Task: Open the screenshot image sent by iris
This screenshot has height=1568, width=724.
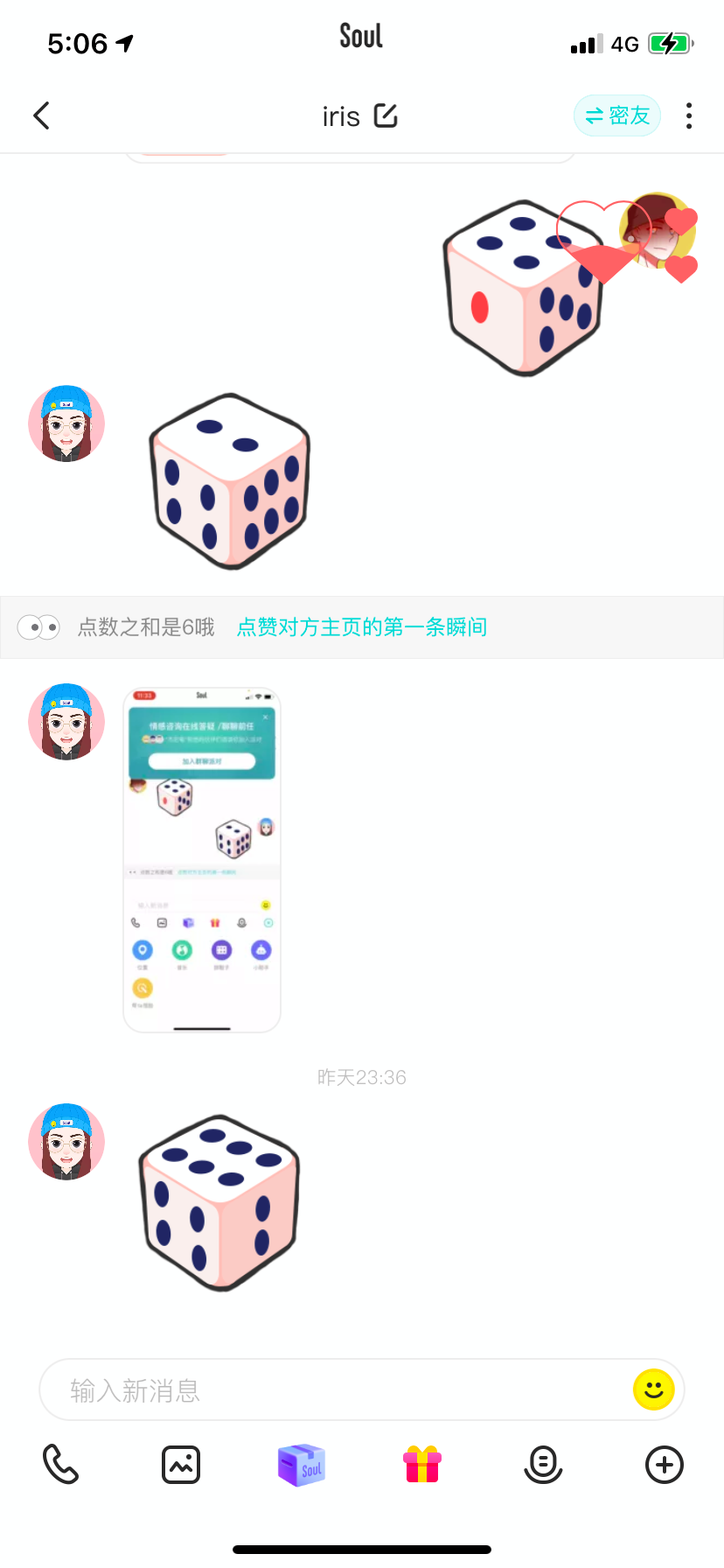Action: pyautogui.click(x=202, y=859)
